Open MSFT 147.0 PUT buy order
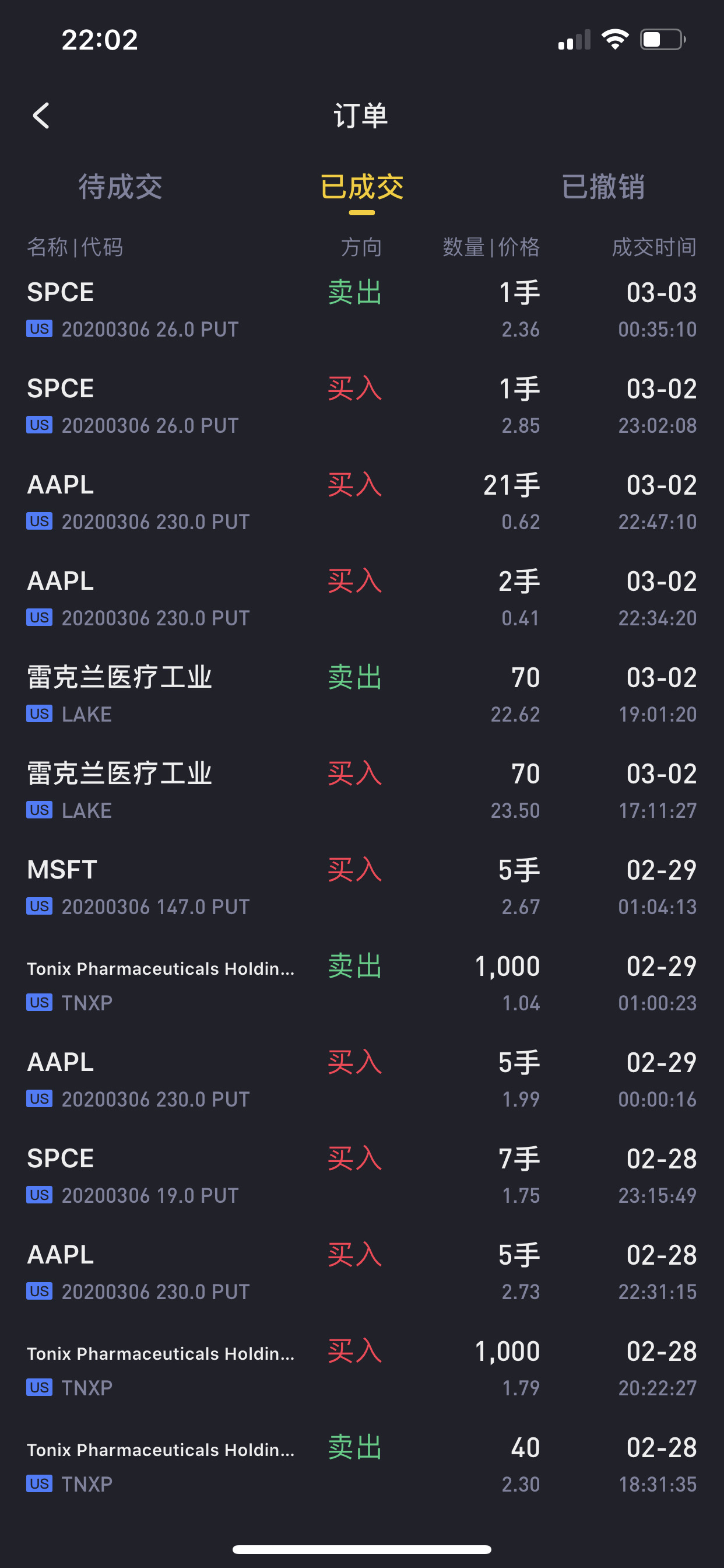Viewport: 724px width, 1568px height. click(x=362, y=887)
